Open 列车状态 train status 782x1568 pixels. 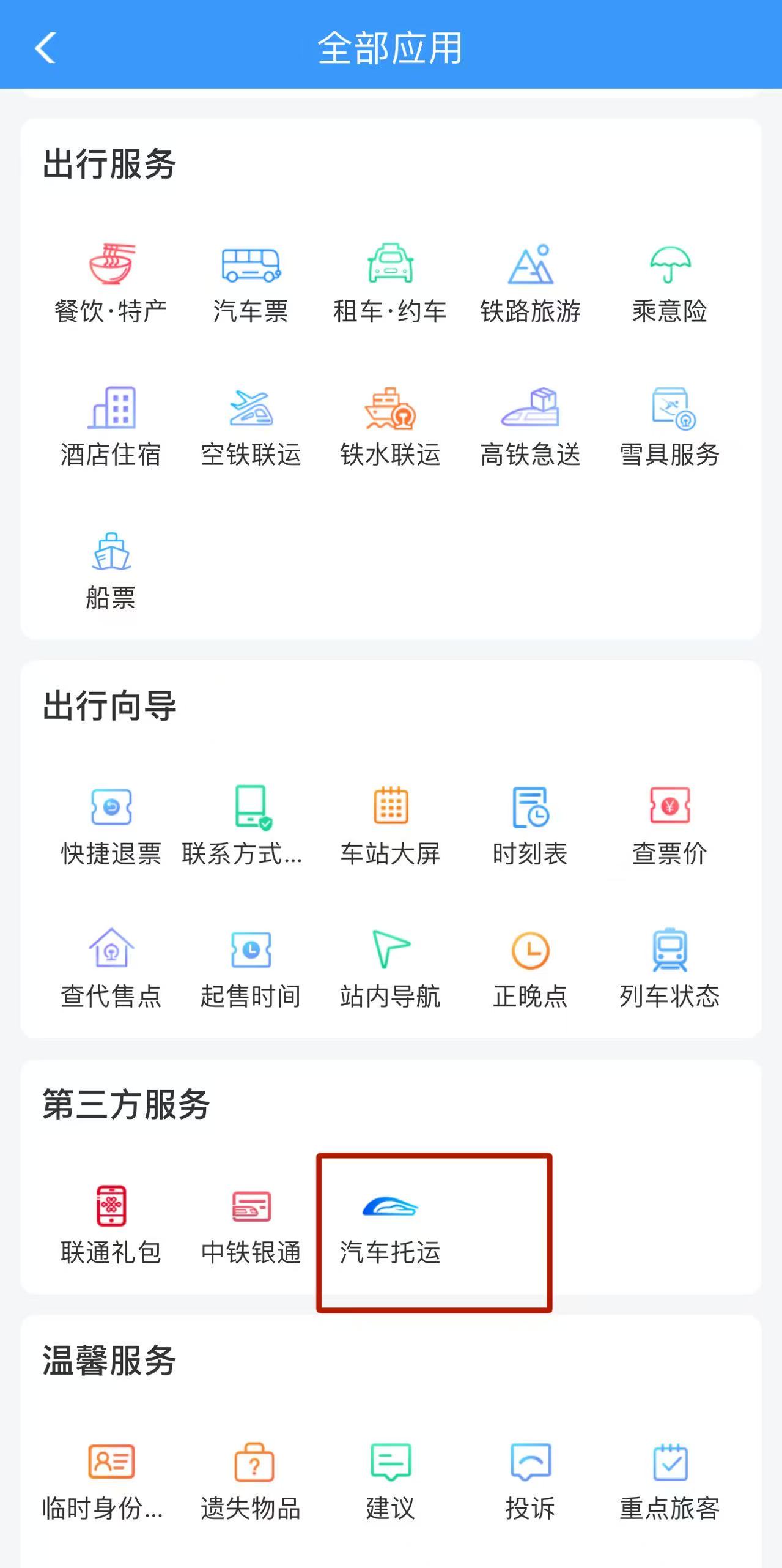[x=669, y=968]
